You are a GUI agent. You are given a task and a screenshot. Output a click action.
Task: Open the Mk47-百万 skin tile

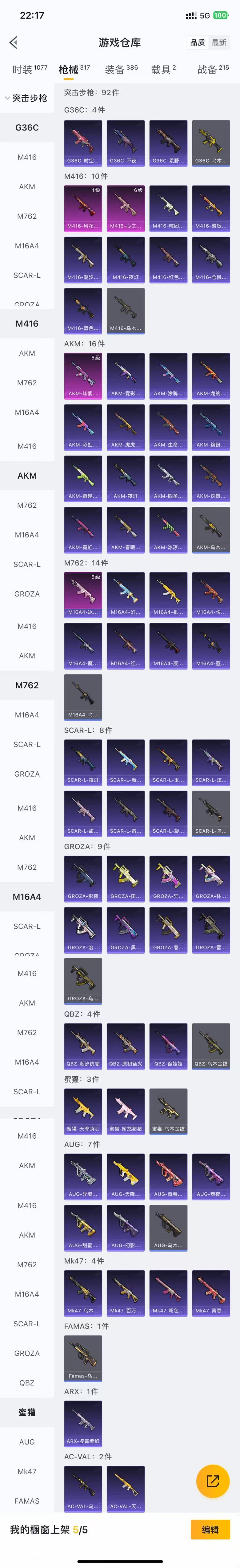tap(126, 1293)
